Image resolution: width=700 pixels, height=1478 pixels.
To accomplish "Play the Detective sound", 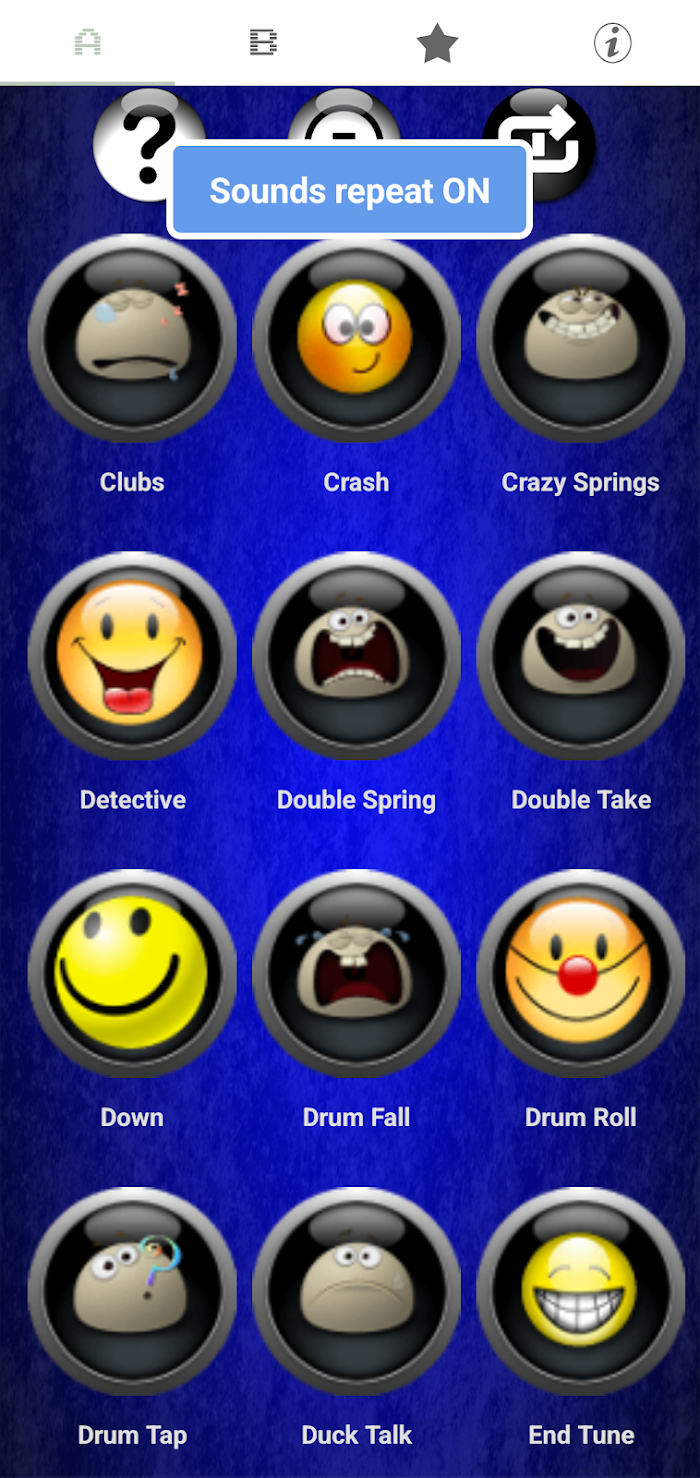I will [132, 656].
